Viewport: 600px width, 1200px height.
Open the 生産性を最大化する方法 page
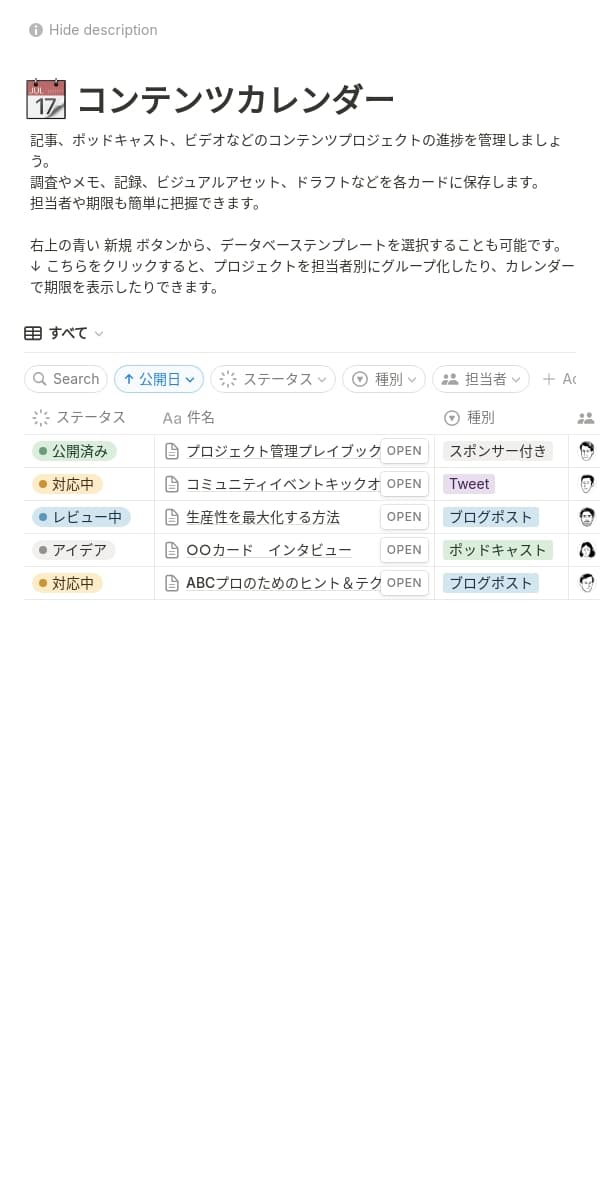pos(404,517)
